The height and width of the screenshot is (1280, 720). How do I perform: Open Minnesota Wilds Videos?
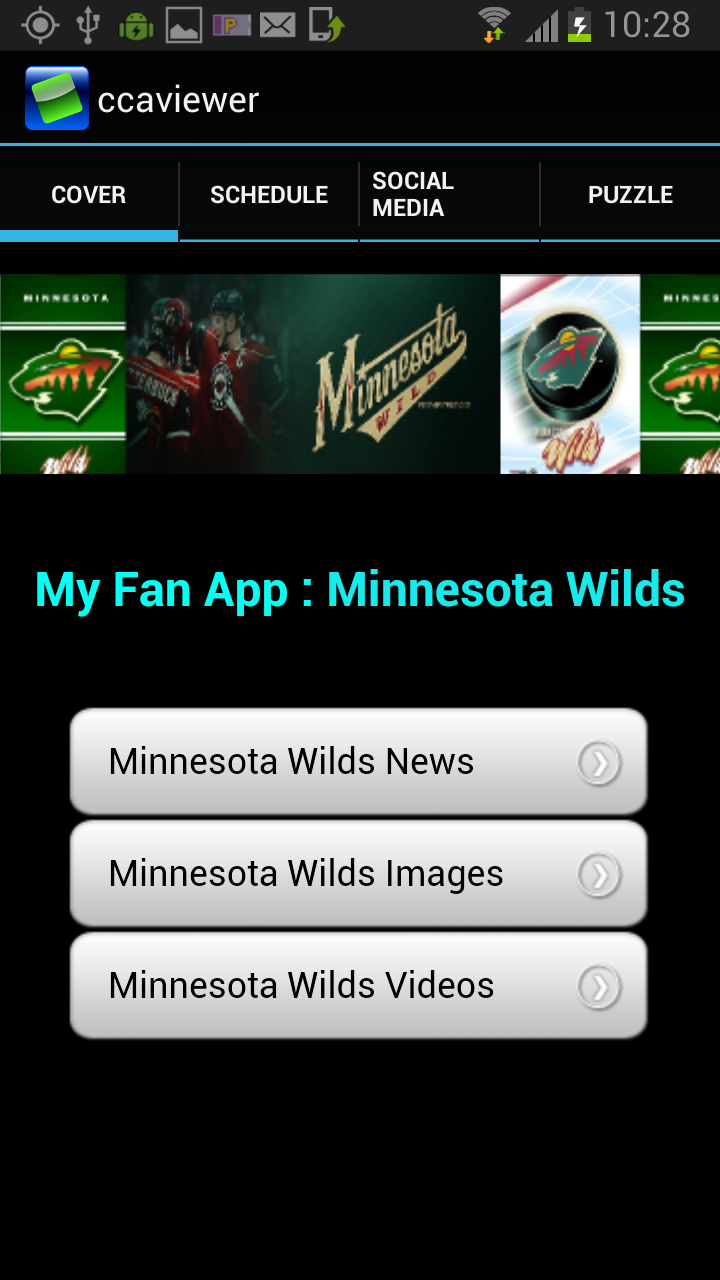pyautogui.click(x=300, y=985)
